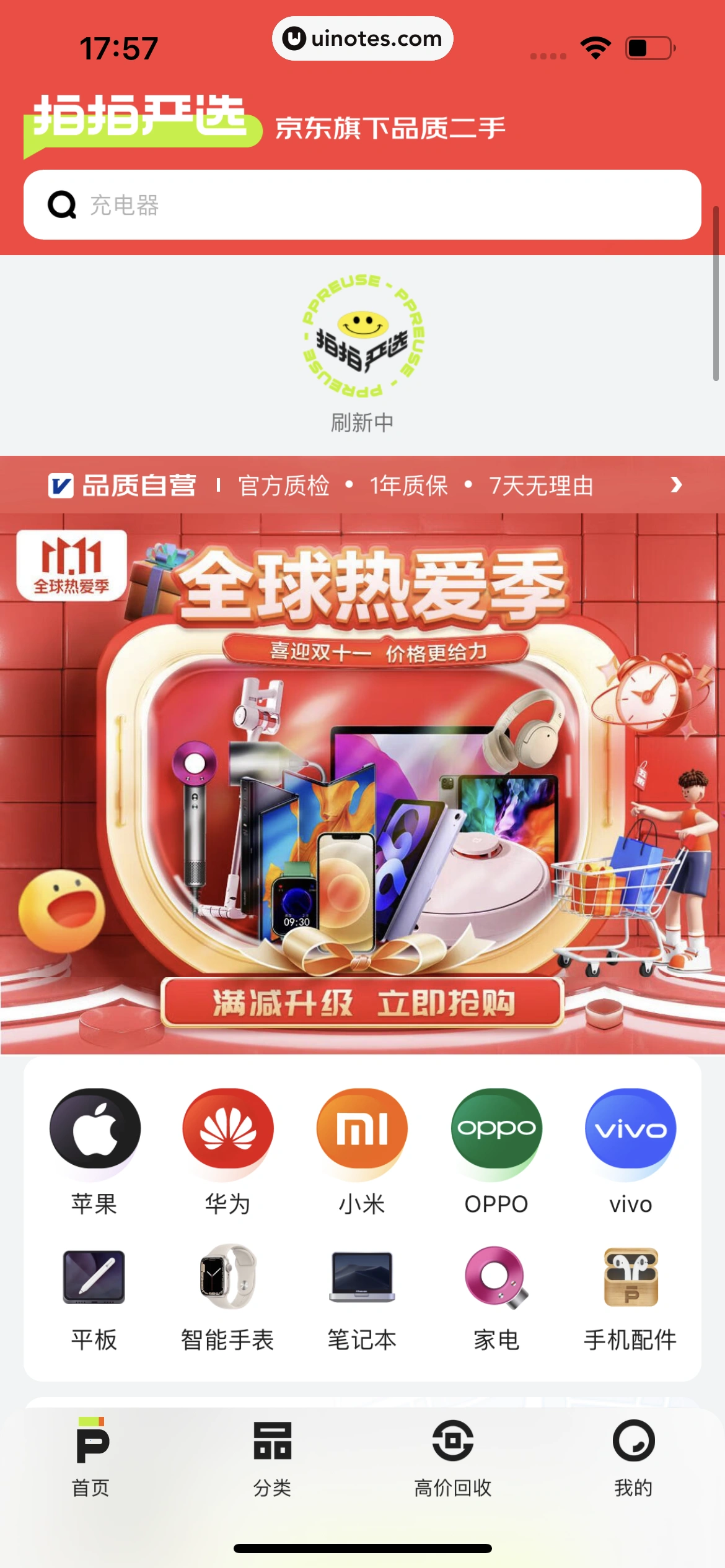Go to the 高价回收 trade-in tab

click(453, 1458)
